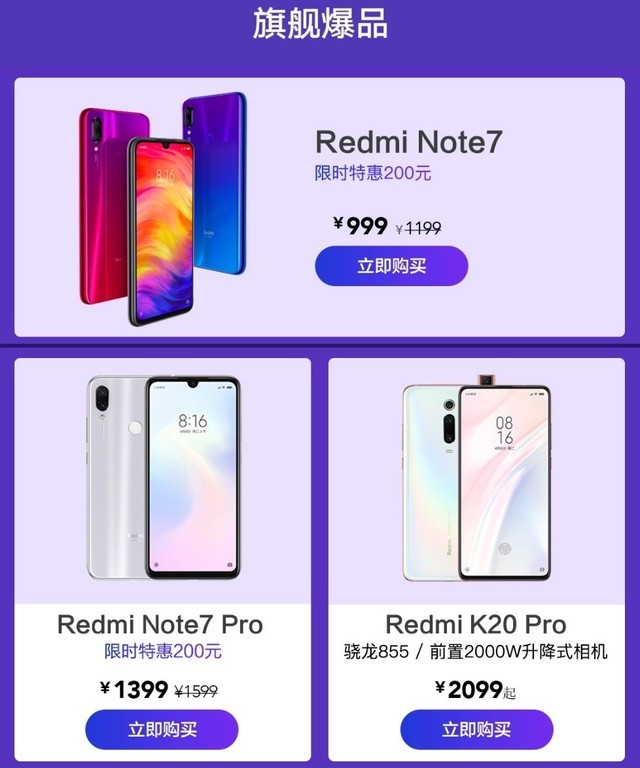The image size is (640, 768).
Task: Buy the Redmi Note7 Pro now
Action: 161,729
